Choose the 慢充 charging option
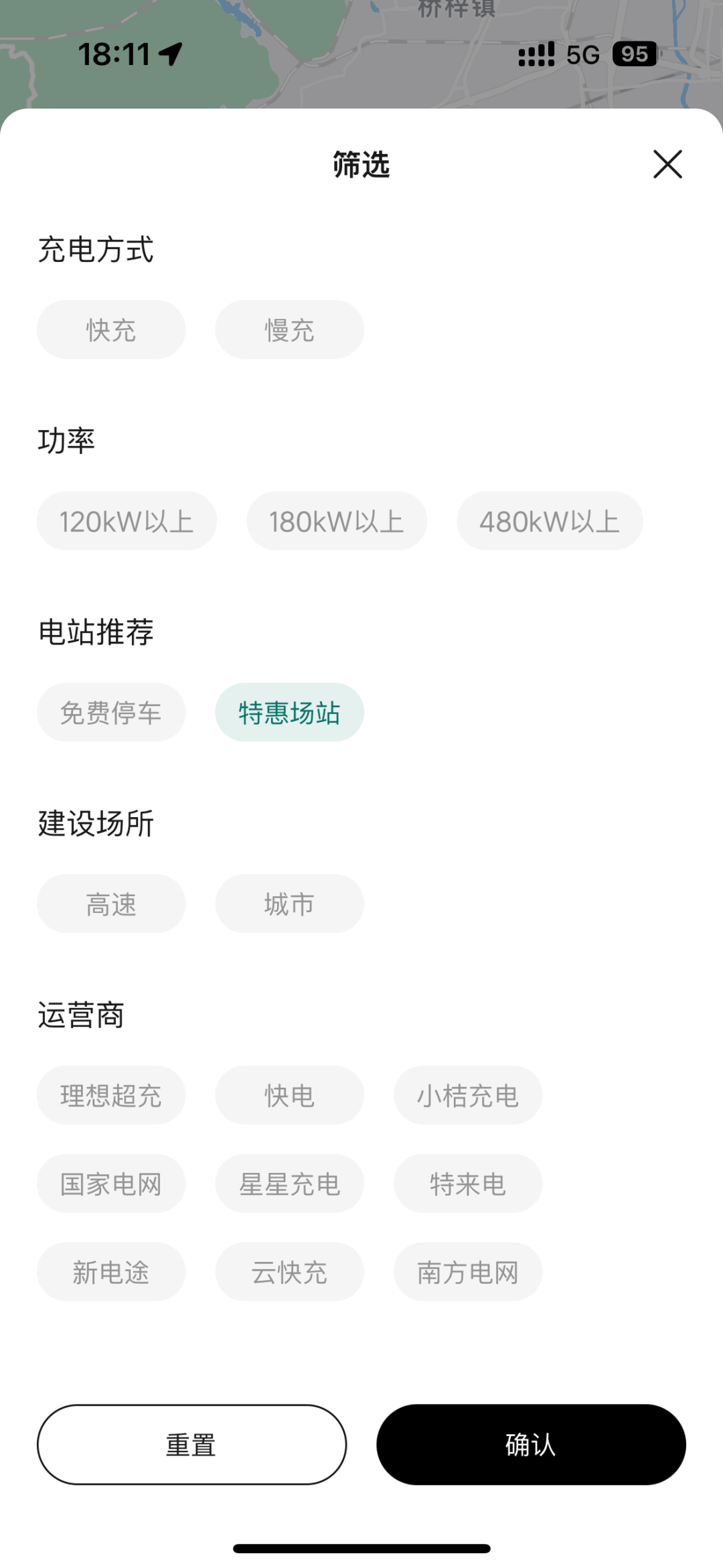The height and width of the screenshot is (1568, 723). (x=289, y=330)
